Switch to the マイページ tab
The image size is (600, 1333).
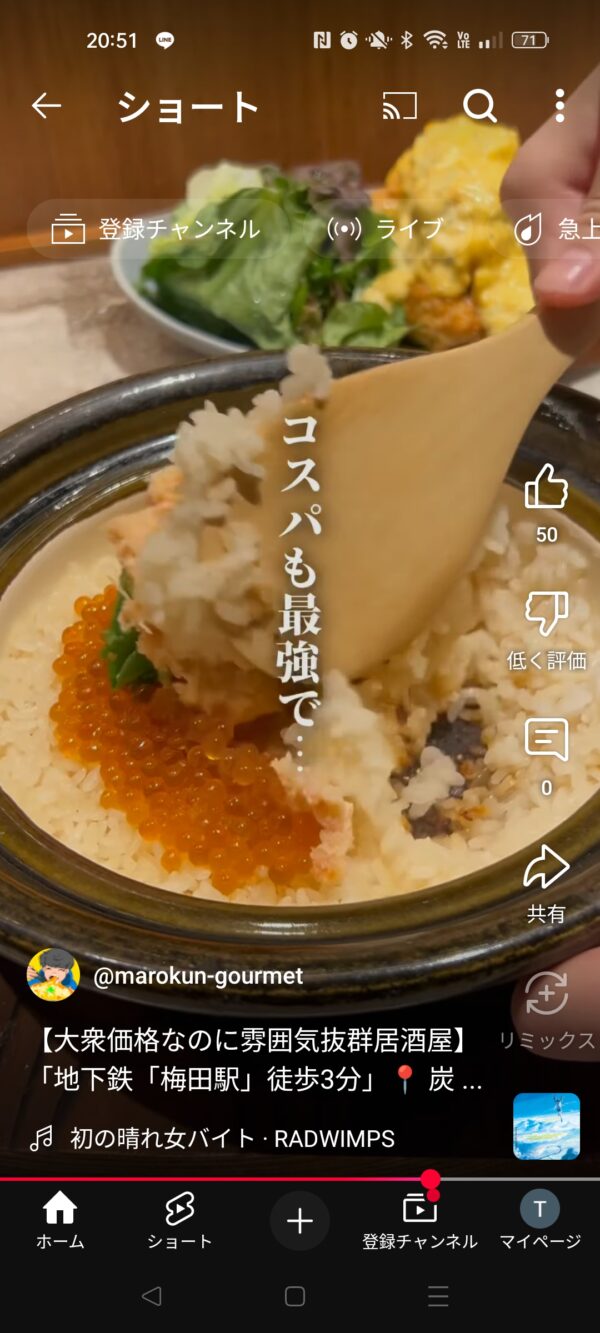[540, 1221]
